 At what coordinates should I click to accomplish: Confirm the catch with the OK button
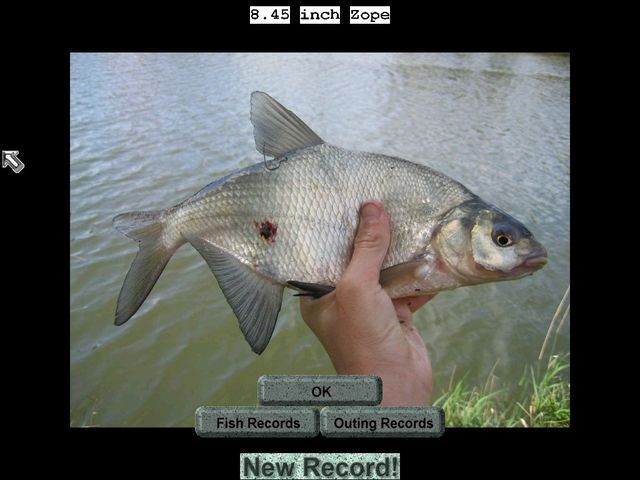coord(320,391)
